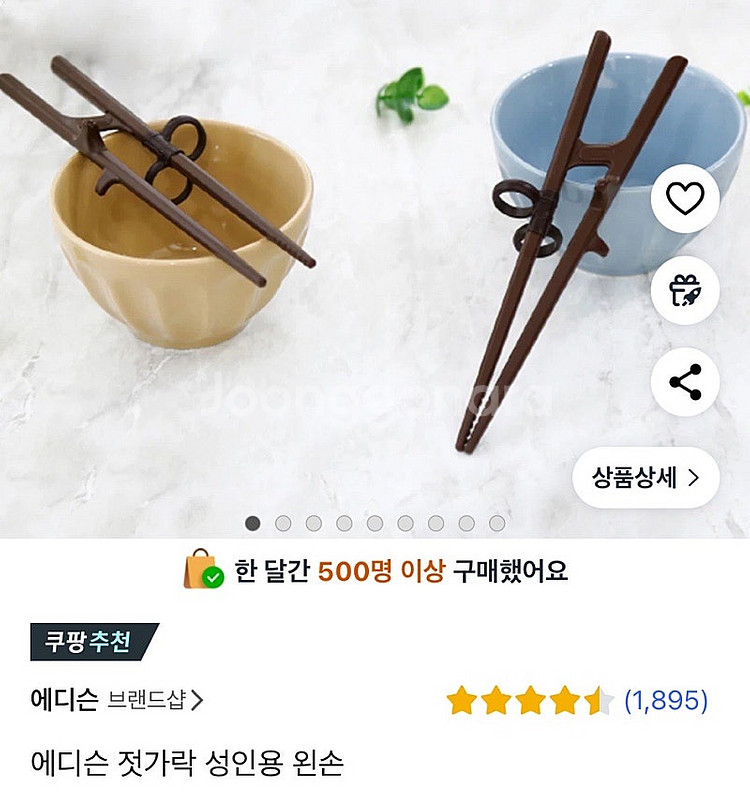
Task: Share this product
Action: coord(685,382)
